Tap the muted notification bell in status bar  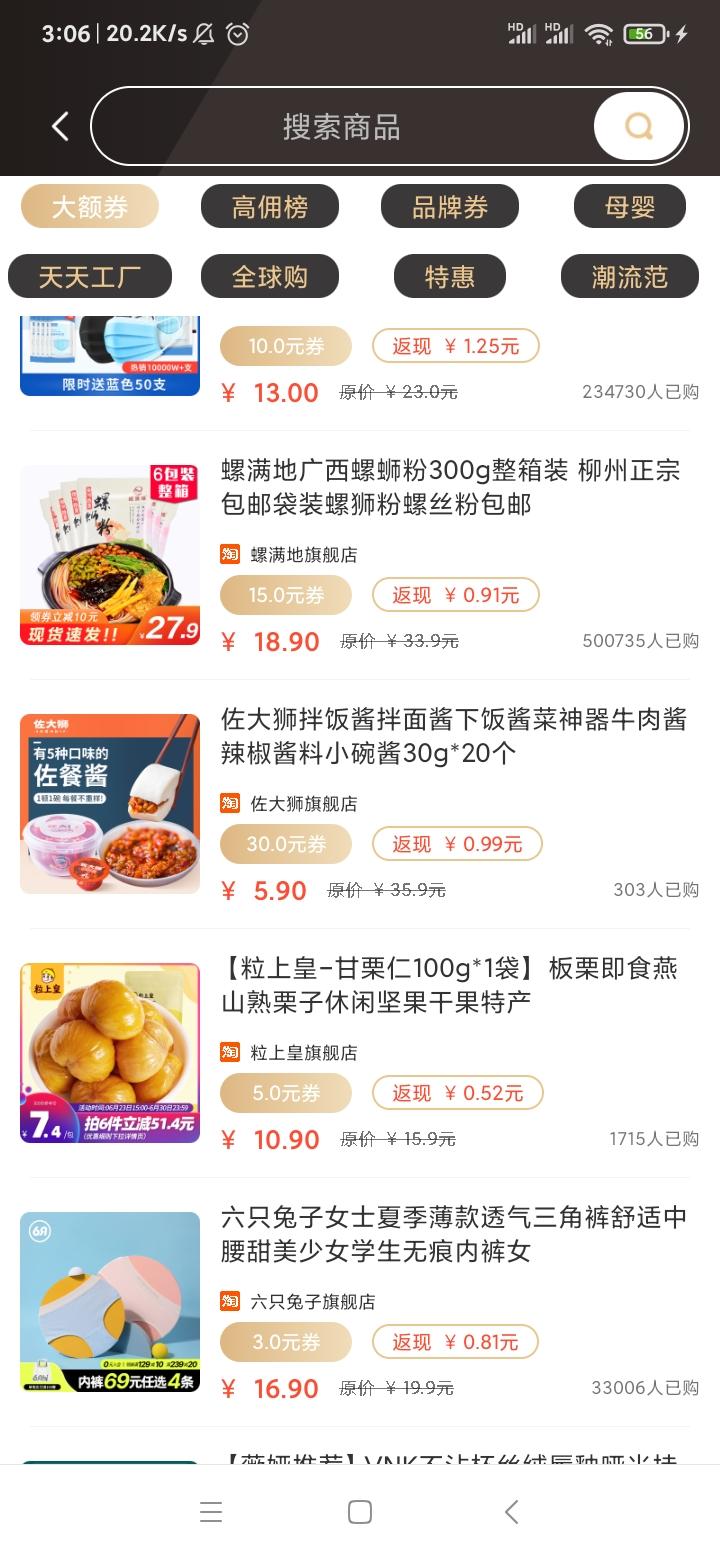tap(204, 33)
